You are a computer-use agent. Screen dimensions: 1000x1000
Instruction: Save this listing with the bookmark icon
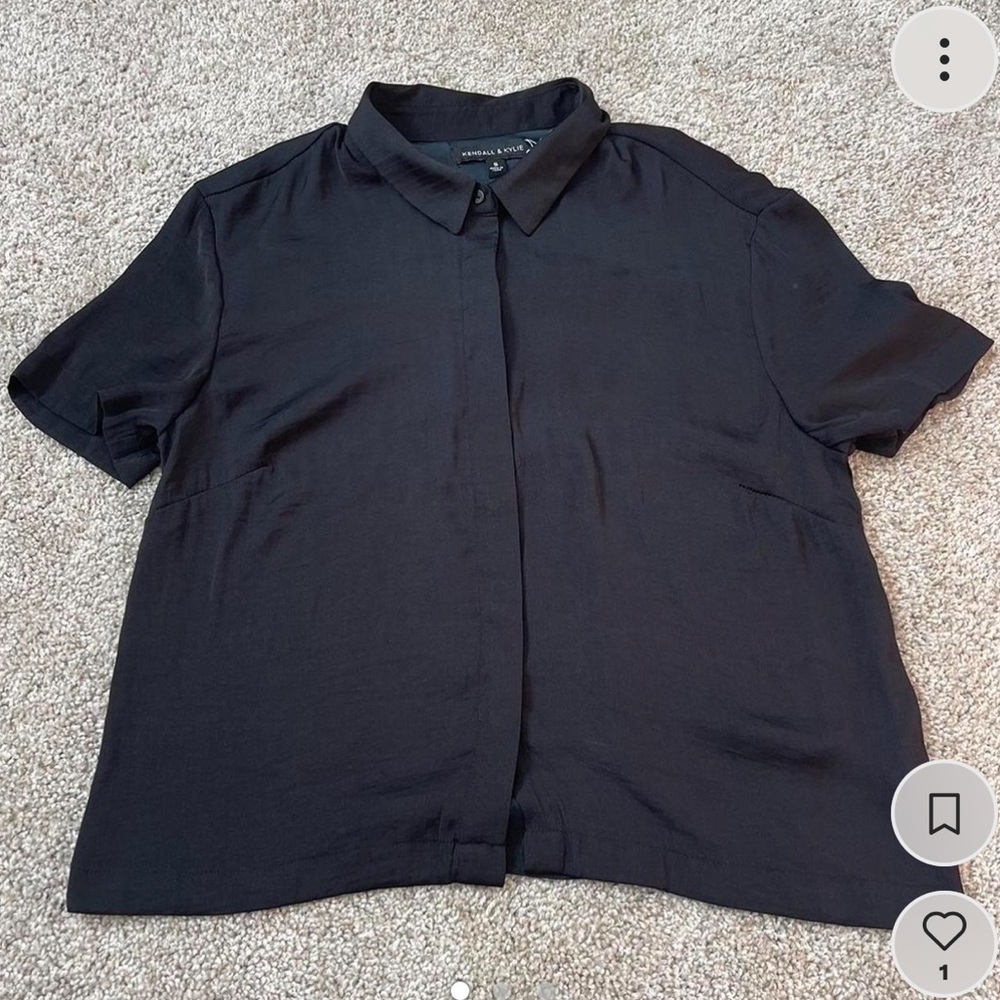click(x=943, y=814)
